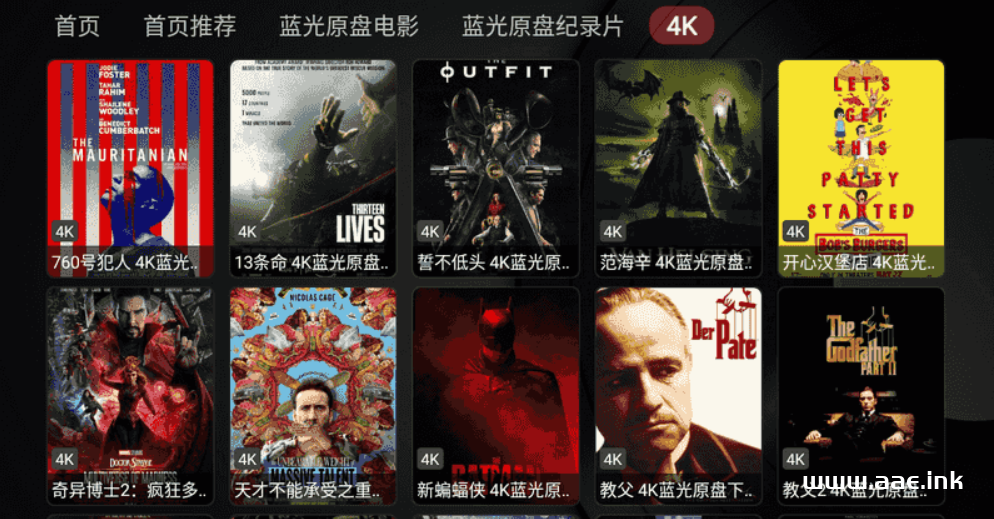Switch to the 首页 tab

coord(77,26)
